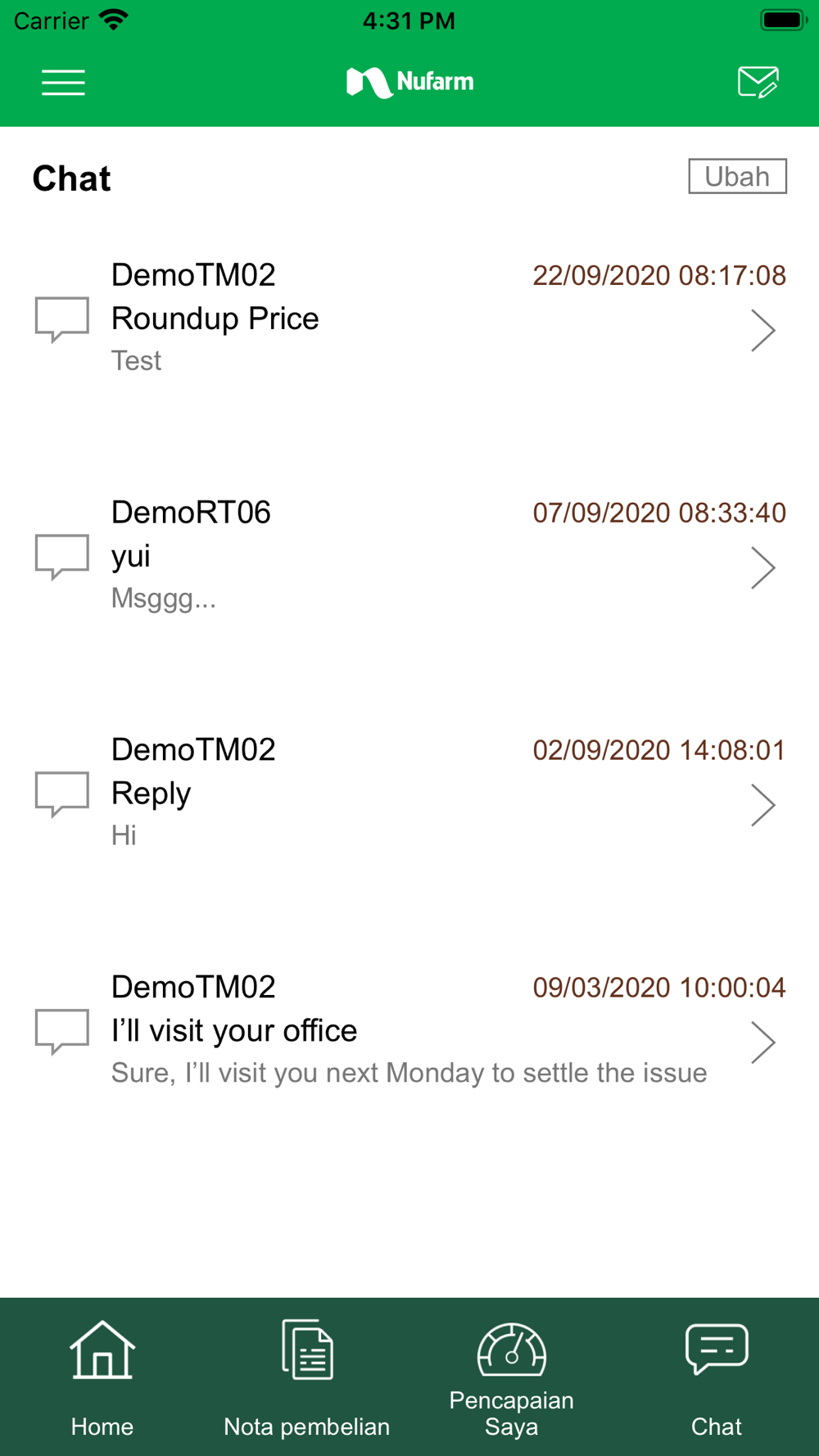Open the Pencapaian Saya tab
Viewport: 819px width, 1456px height.
[x=512, y=1377]
